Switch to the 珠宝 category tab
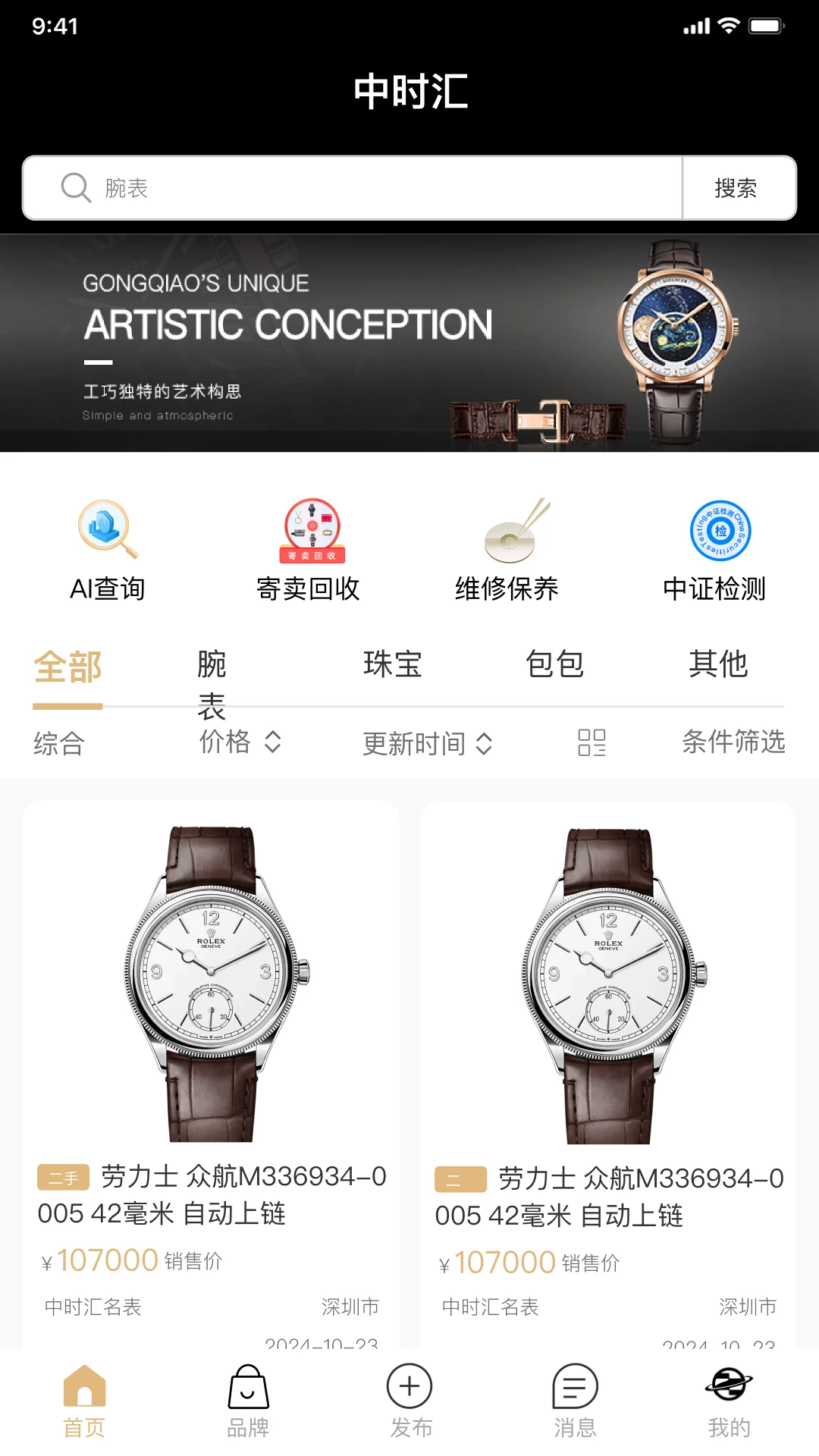Screen dimensions: 819x1456 (x=392, y=664)
